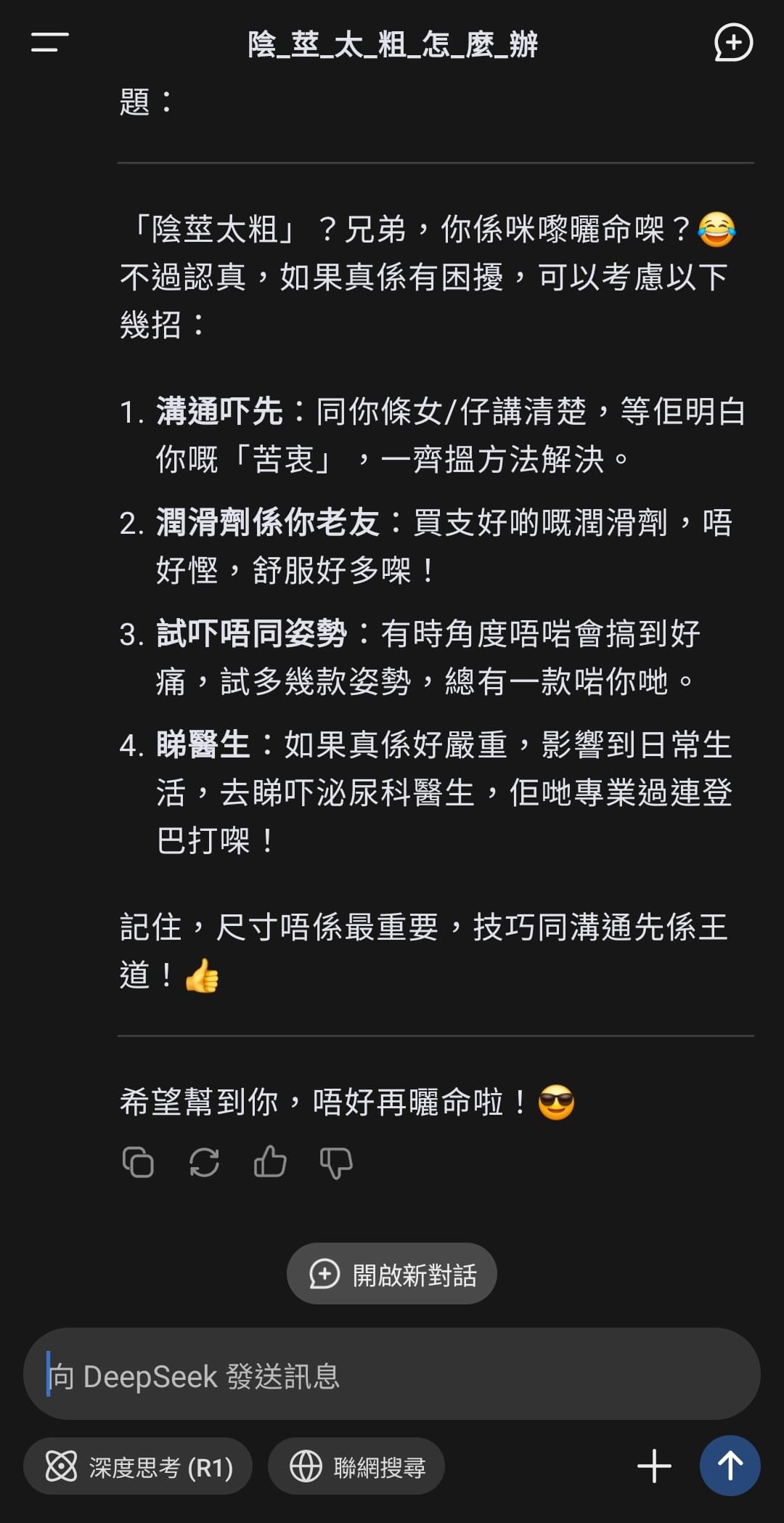Start a new chat from top bar

tap(733, 43)
